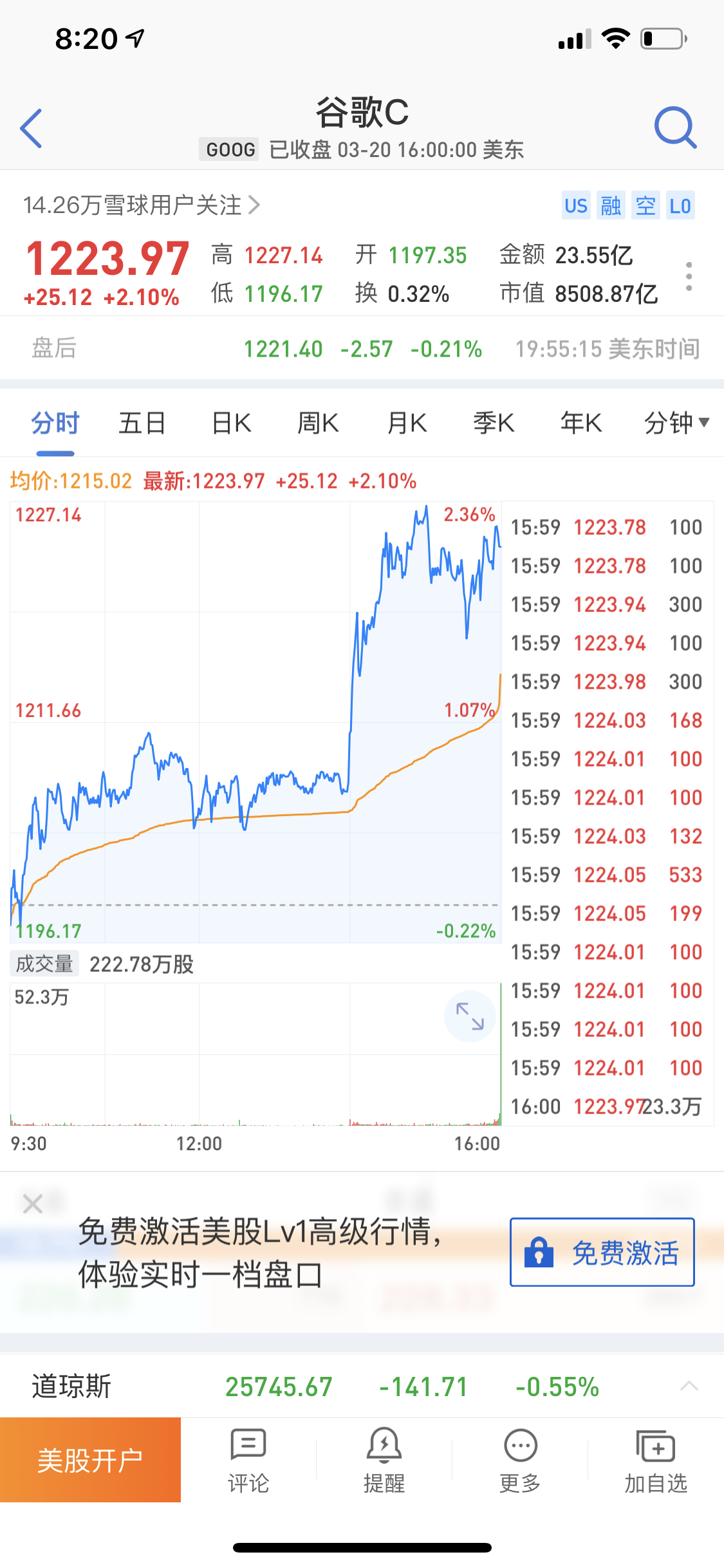Expand chart to fullscreen with arrows icon

(x=469, y=1015)
